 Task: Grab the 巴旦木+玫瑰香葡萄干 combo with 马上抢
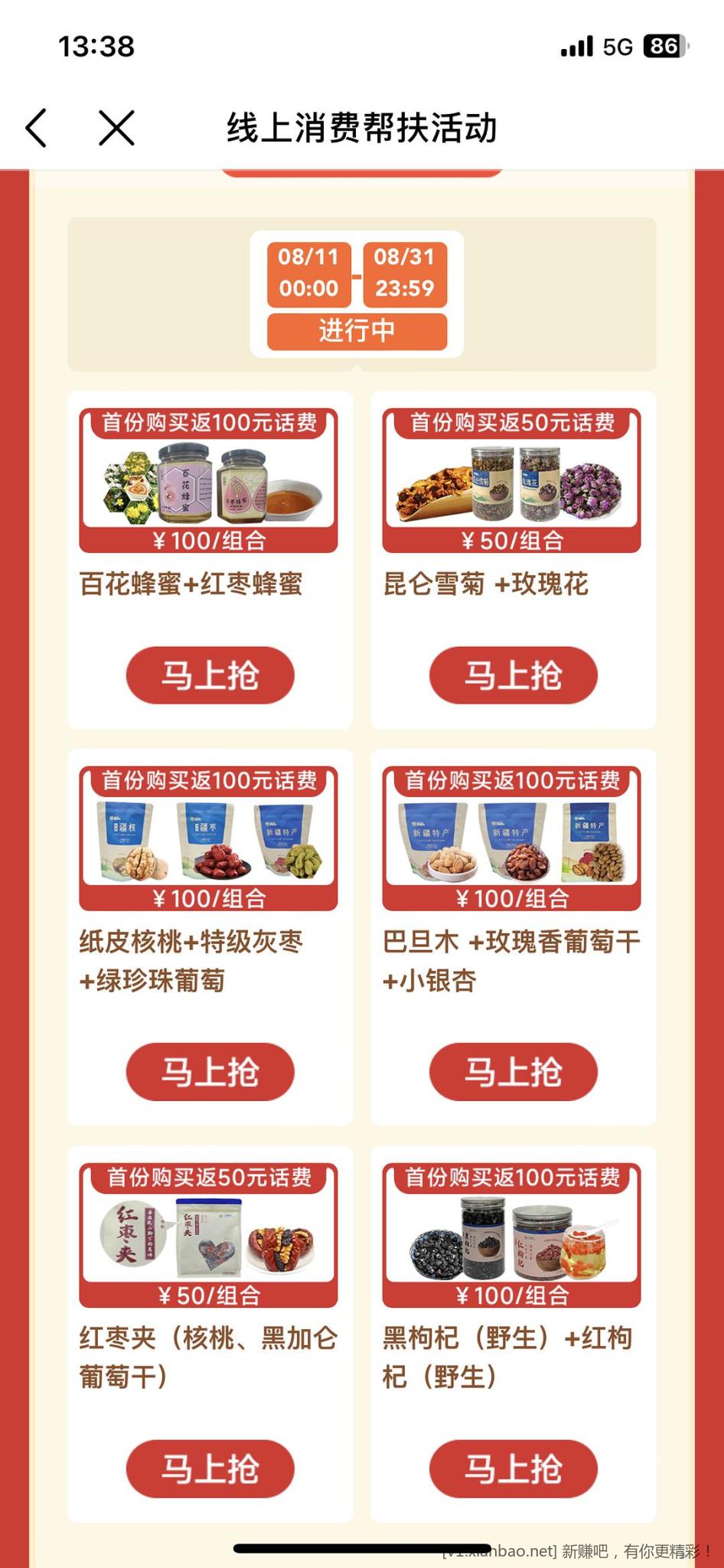(513, 1072)
